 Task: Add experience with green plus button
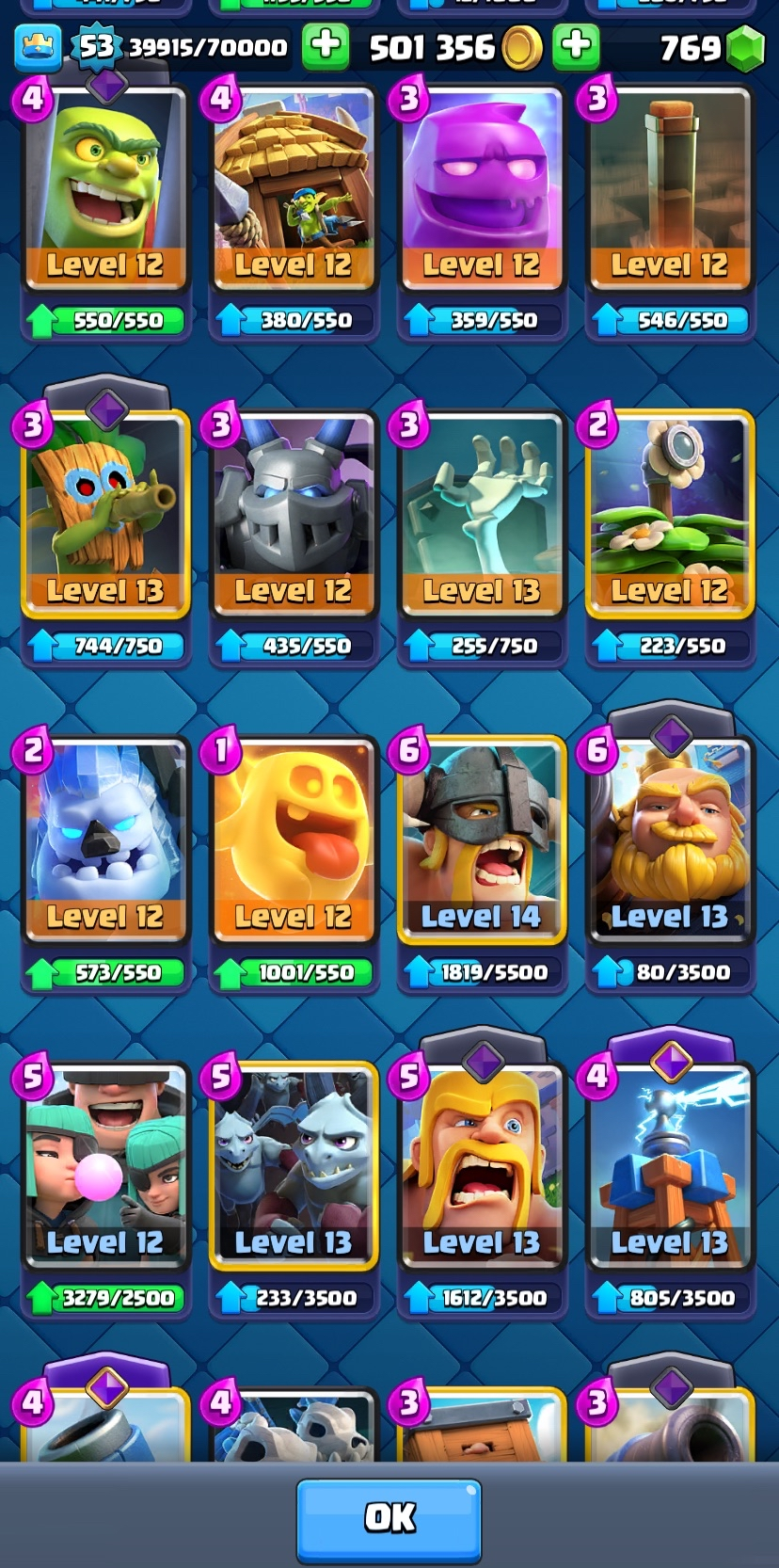(x=326, y=46)
